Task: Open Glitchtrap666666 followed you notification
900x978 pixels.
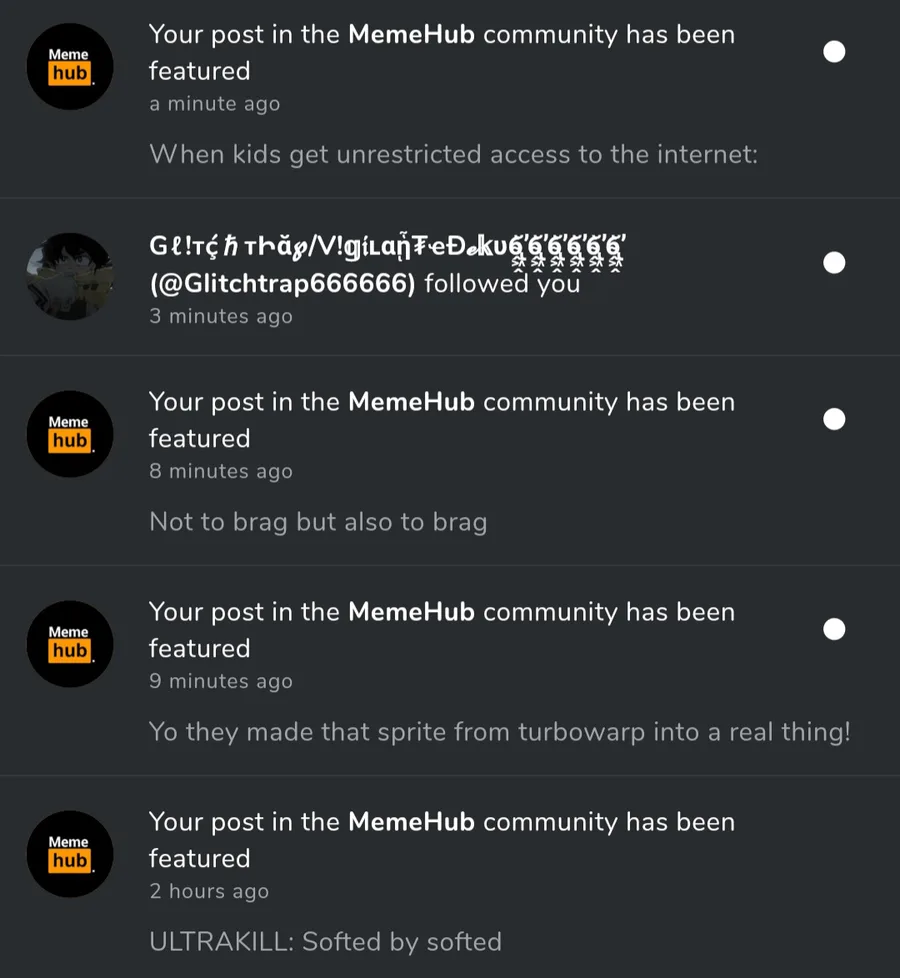Action: tap(450, 277)
